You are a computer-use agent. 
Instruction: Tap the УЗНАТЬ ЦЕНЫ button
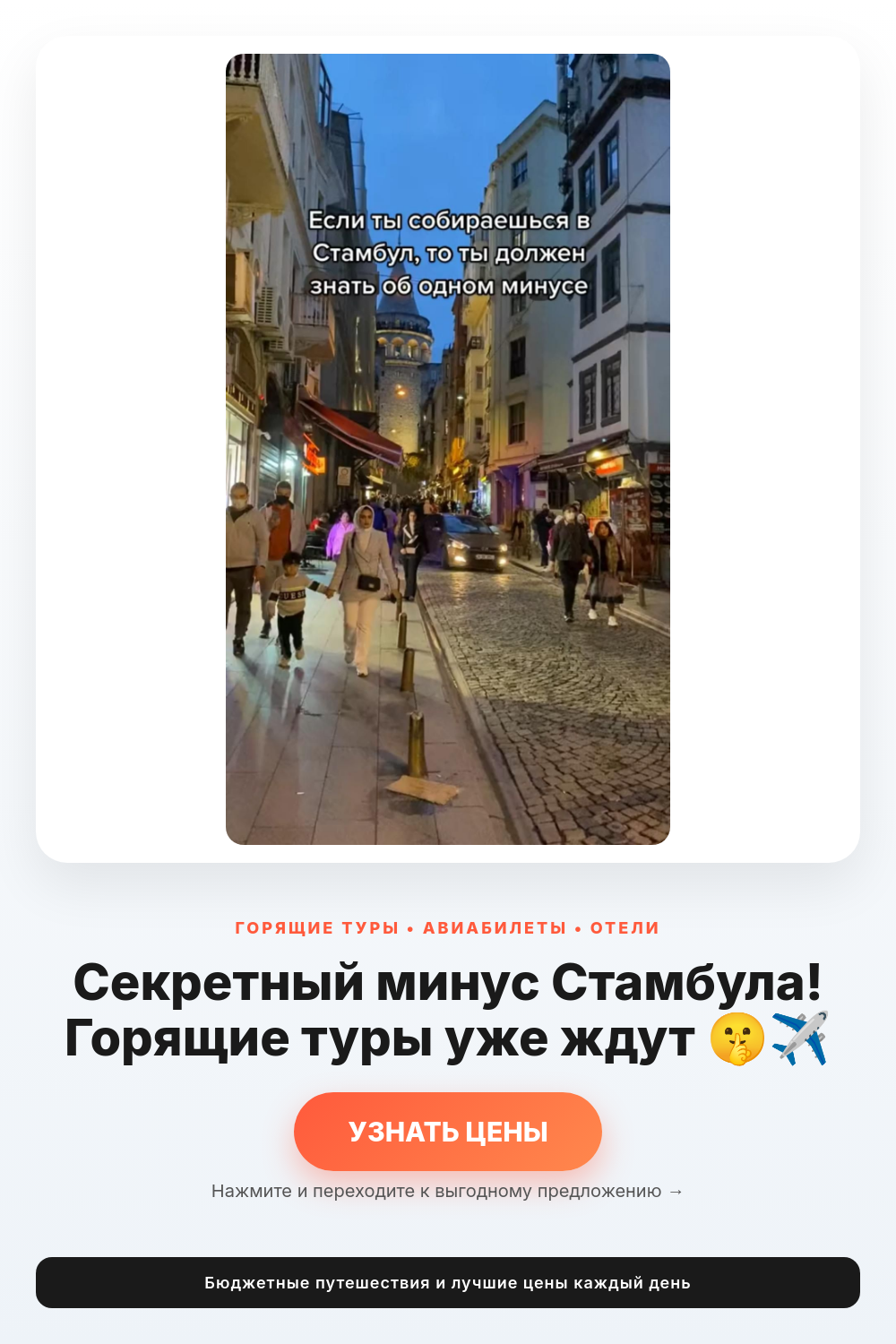coord(448,1131)
